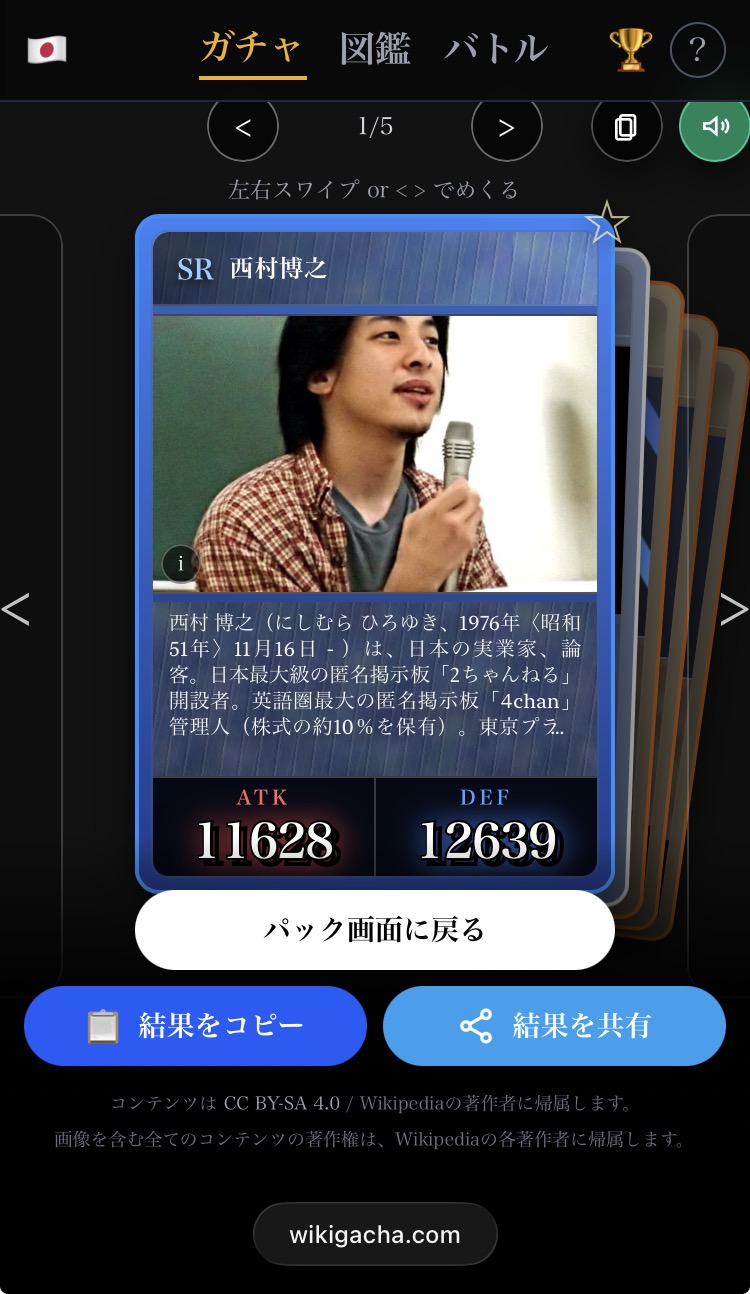This screenshot has width=750, height=1294.
Task: Mute the sound
Action: [x=714, y=127]
